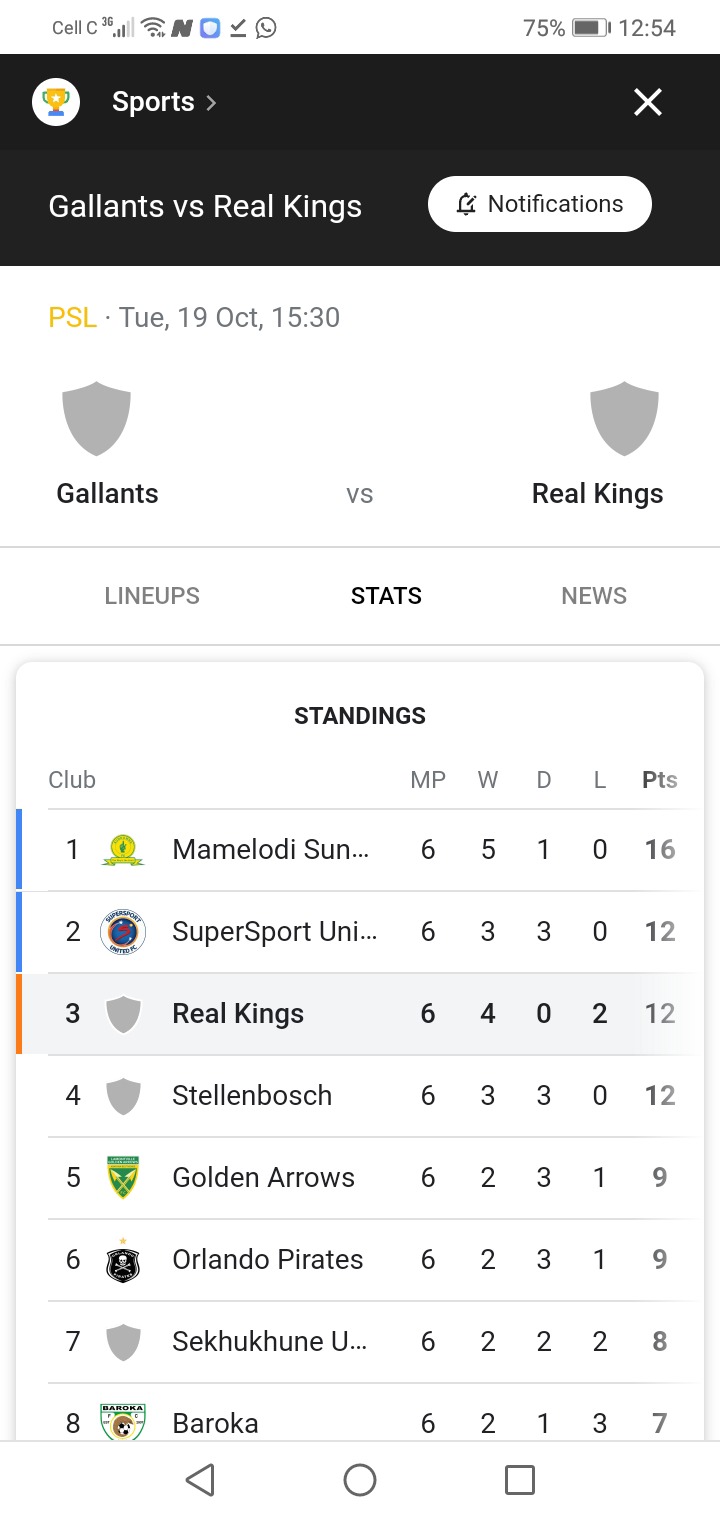The width and height of the screenshot is (720, 1520).
Task: Open the Sports section link
Action: click(164, 102)
